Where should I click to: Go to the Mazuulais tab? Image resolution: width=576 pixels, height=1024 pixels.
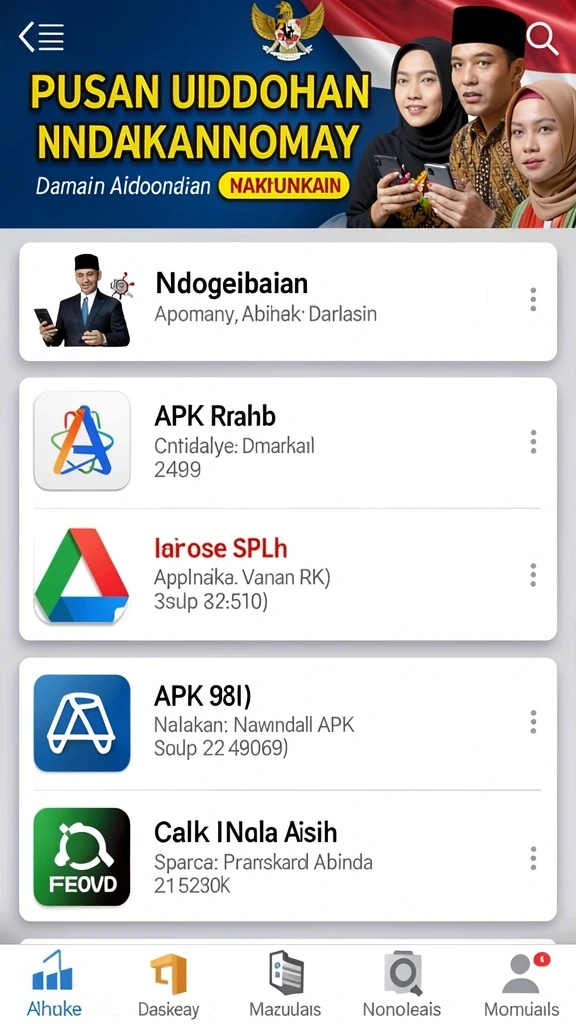(x=285, y=984)
